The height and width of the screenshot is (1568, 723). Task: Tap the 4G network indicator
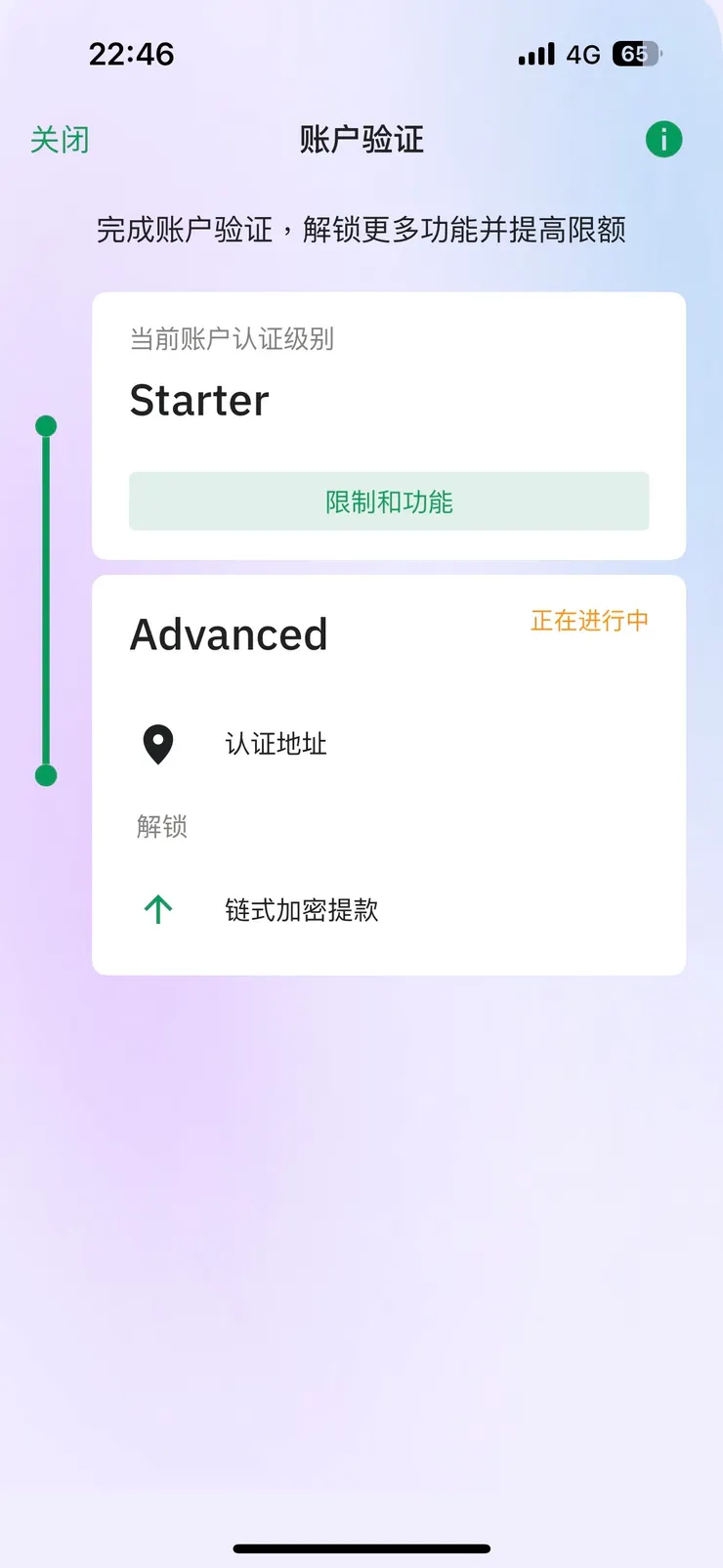(583, 55)
